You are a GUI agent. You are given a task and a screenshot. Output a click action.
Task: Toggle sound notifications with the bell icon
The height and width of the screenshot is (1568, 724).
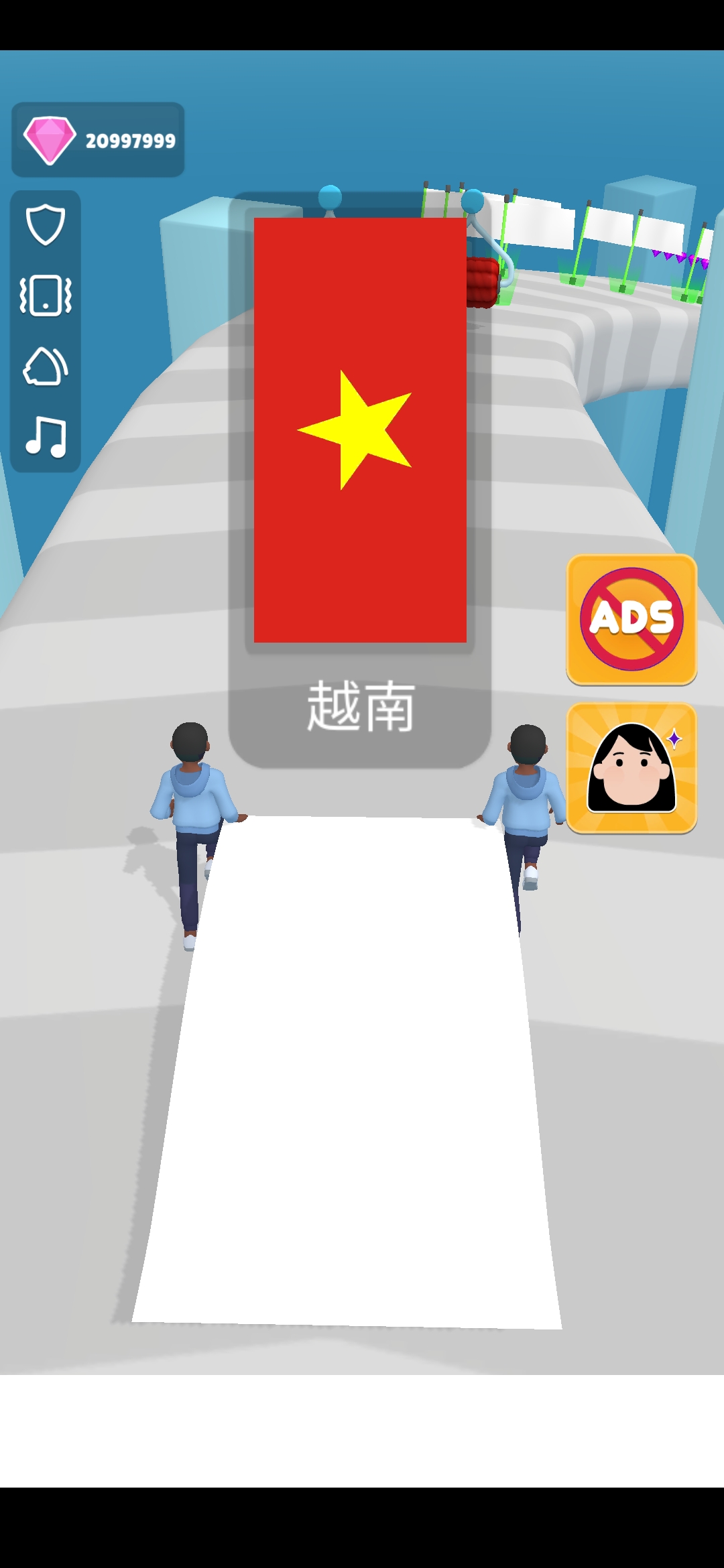[46, 367]
